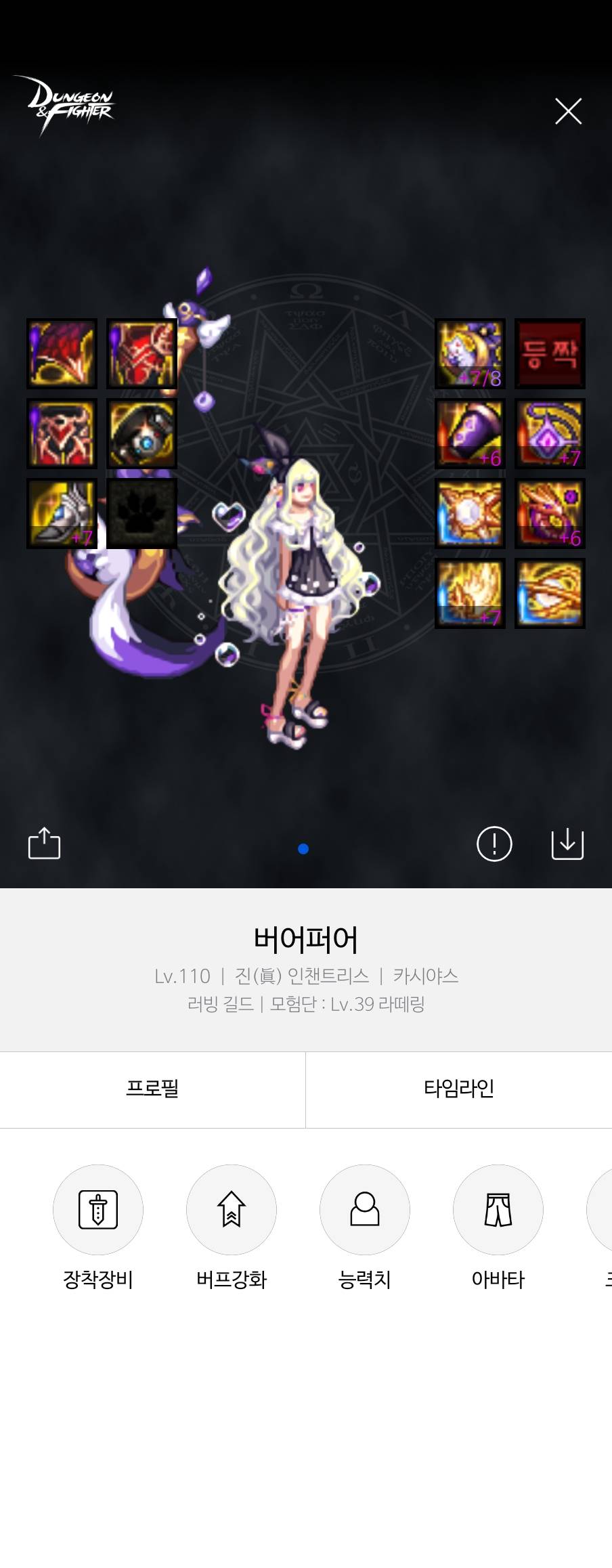Image resolution: width=612 pixels, height=1568 pixels.
Task: Open the info exclamation icon
Action: [494, 844]
